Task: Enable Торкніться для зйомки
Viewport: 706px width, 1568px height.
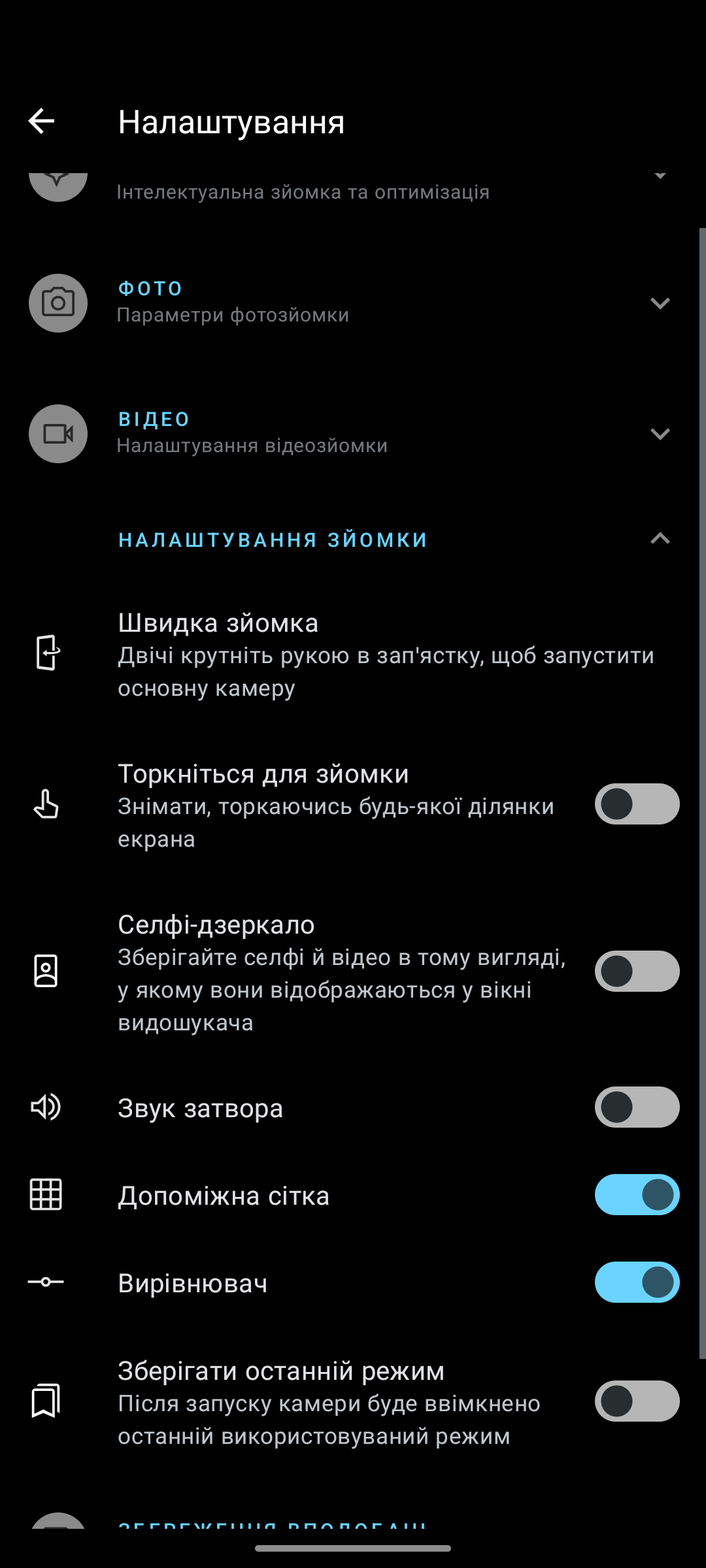Action: (x=636, y=804)
